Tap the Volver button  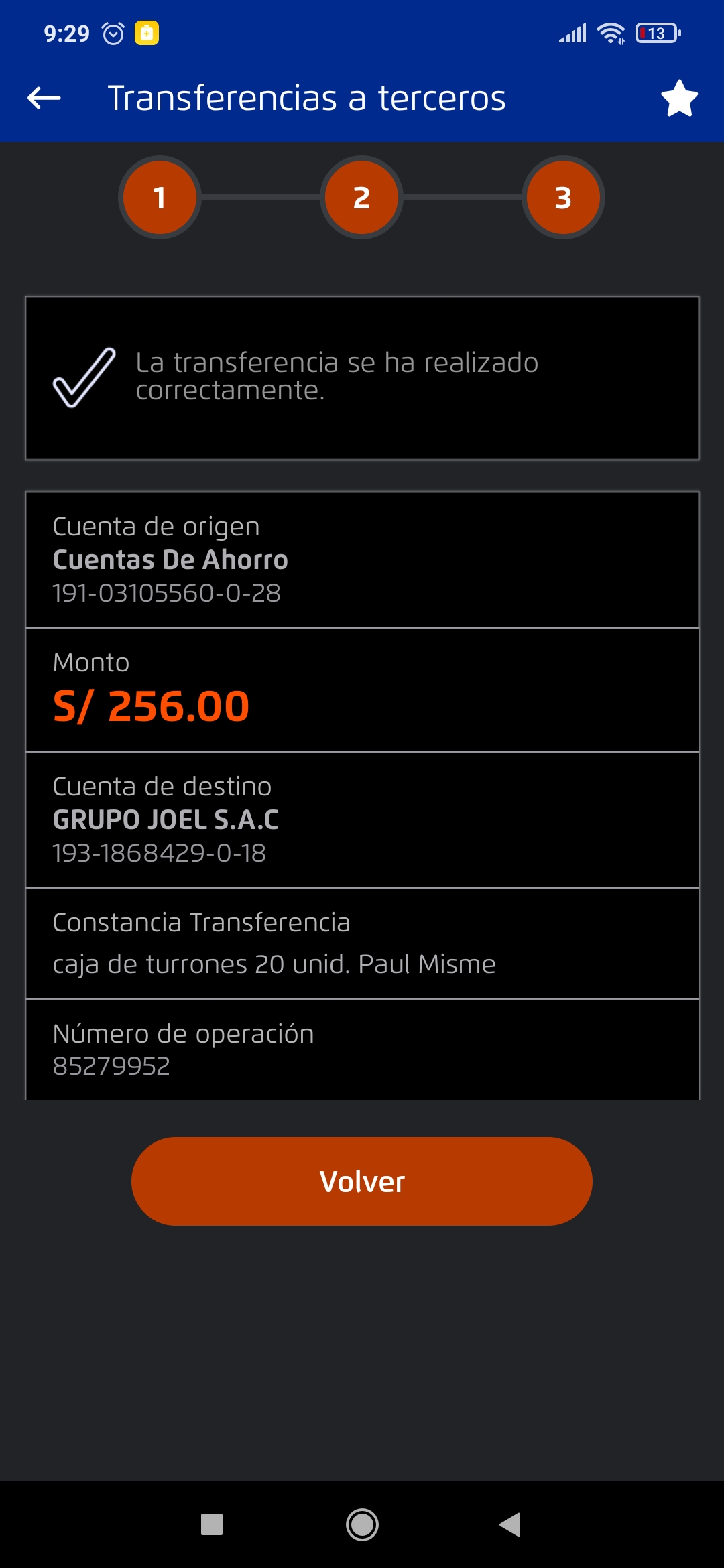click(361, 1181)
